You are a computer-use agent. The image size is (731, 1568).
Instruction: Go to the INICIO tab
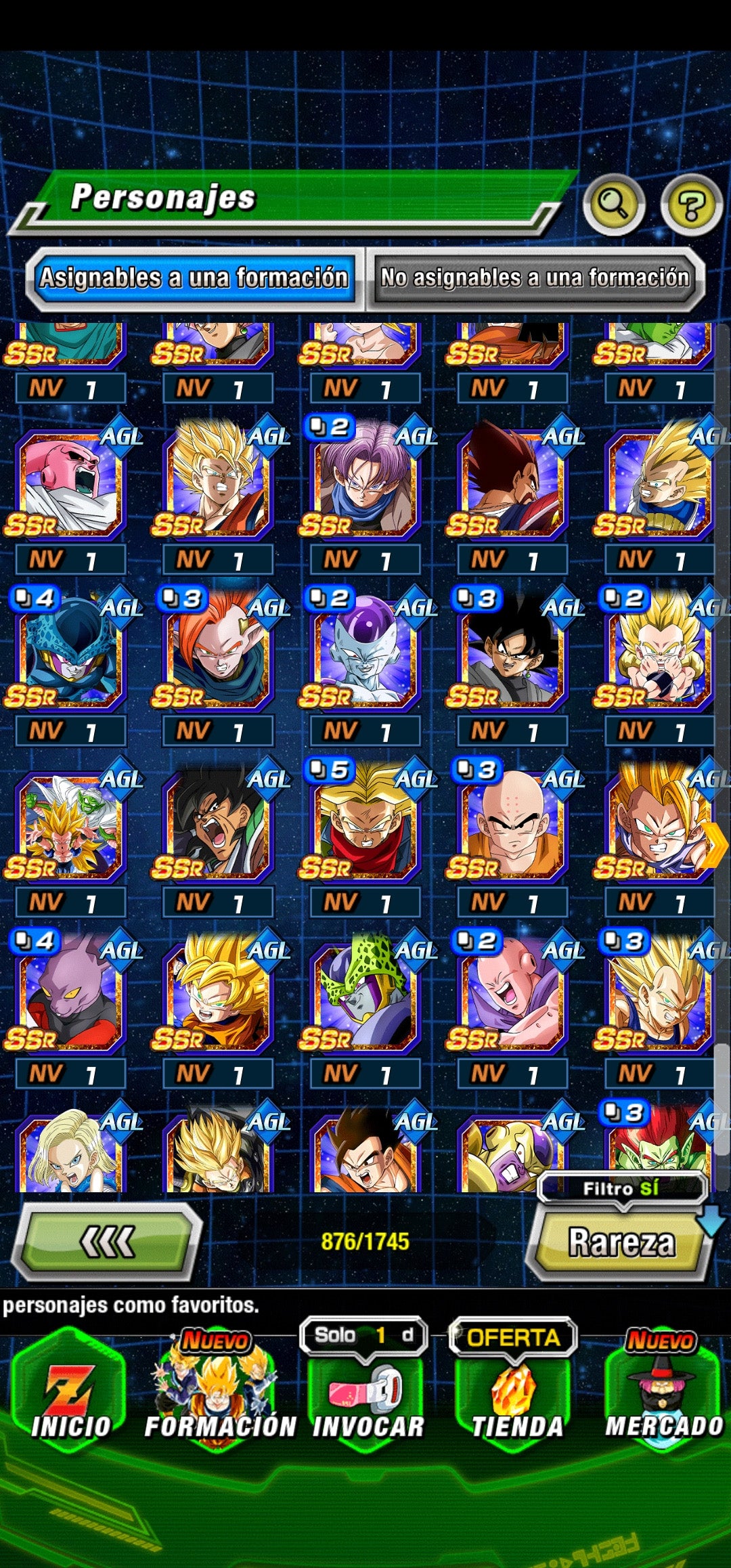tap(70, 1396)
